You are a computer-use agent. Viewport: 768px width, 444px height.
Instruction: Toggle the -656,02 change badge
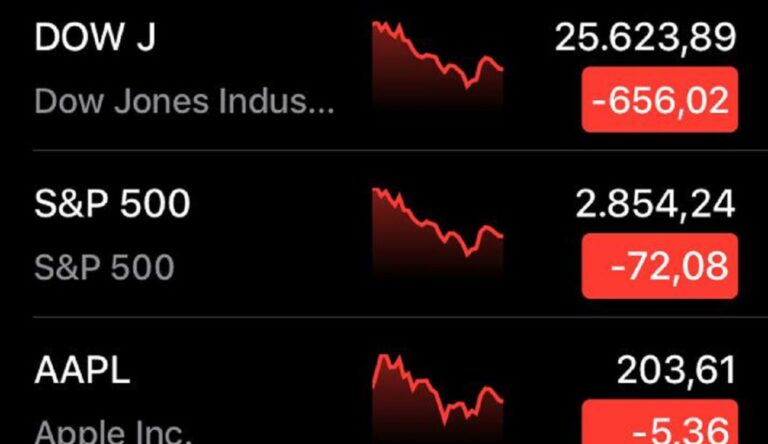(x=659, y=100)
